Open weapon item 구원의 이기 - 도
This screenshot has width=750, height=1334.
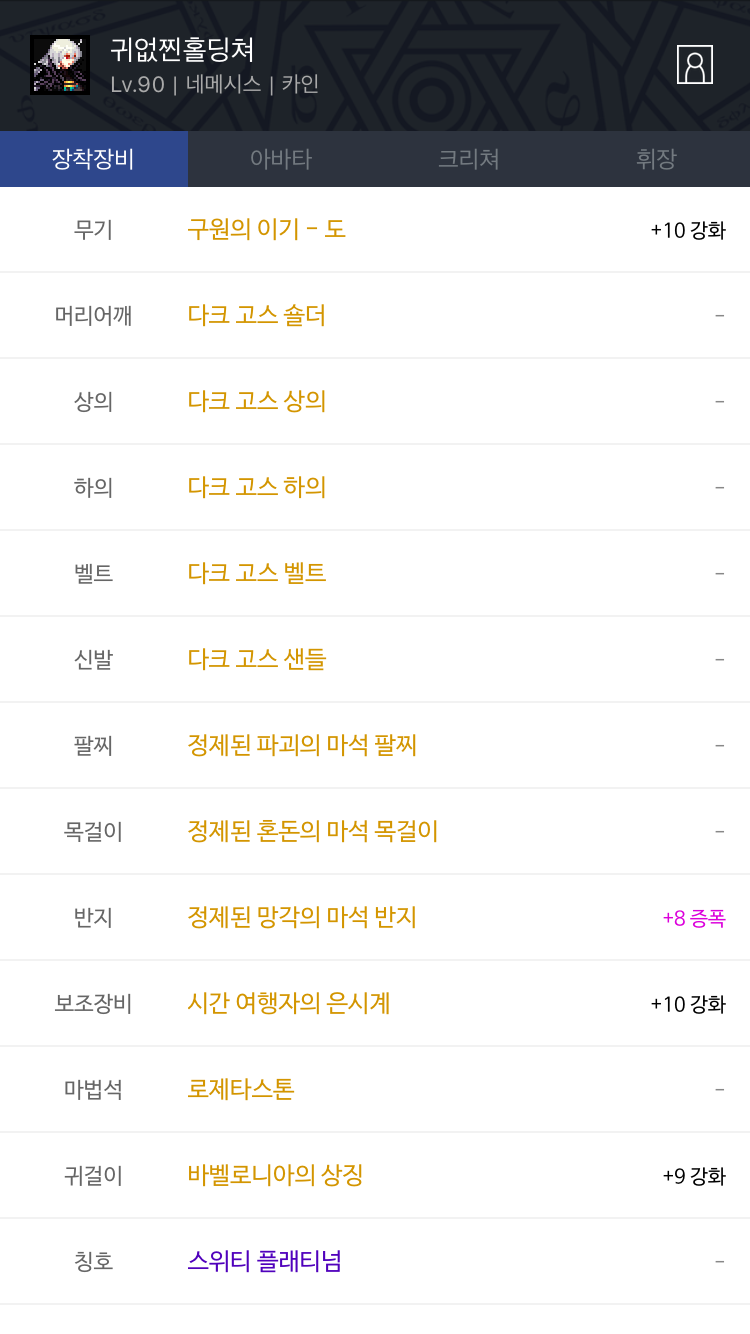pyautogui.click(x=267, y=229)
